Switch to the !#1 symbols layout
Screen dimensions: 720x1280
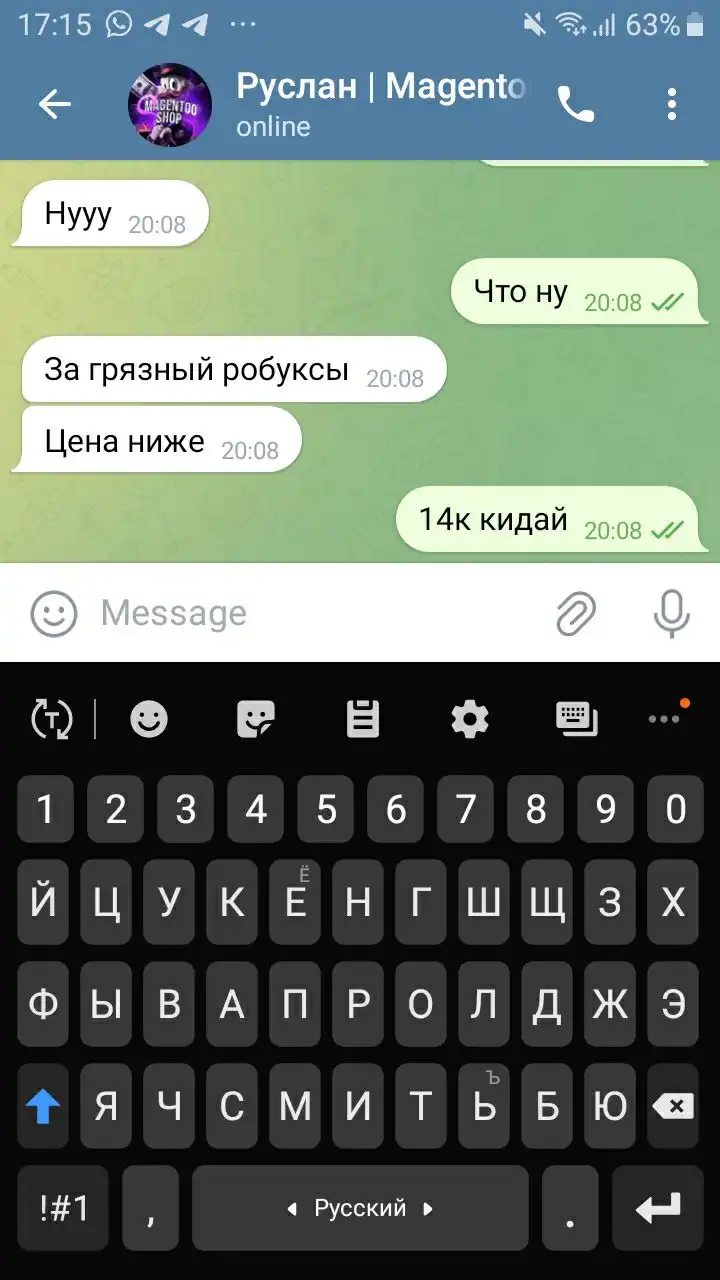64,1209
